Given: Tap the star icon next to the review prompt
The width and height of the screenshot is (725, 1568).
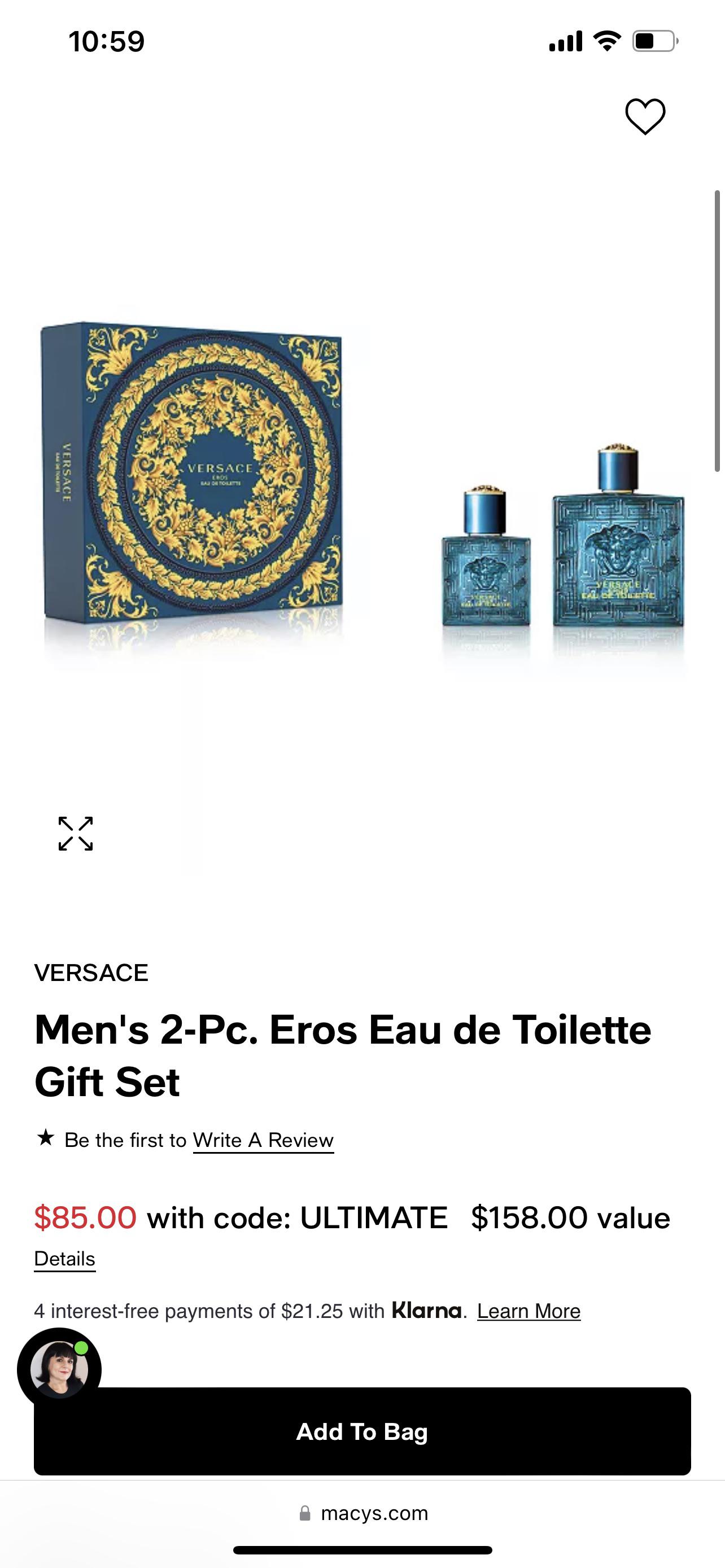Looking at the screenshot, I should pyautogui.click(x=46, y=1138).
